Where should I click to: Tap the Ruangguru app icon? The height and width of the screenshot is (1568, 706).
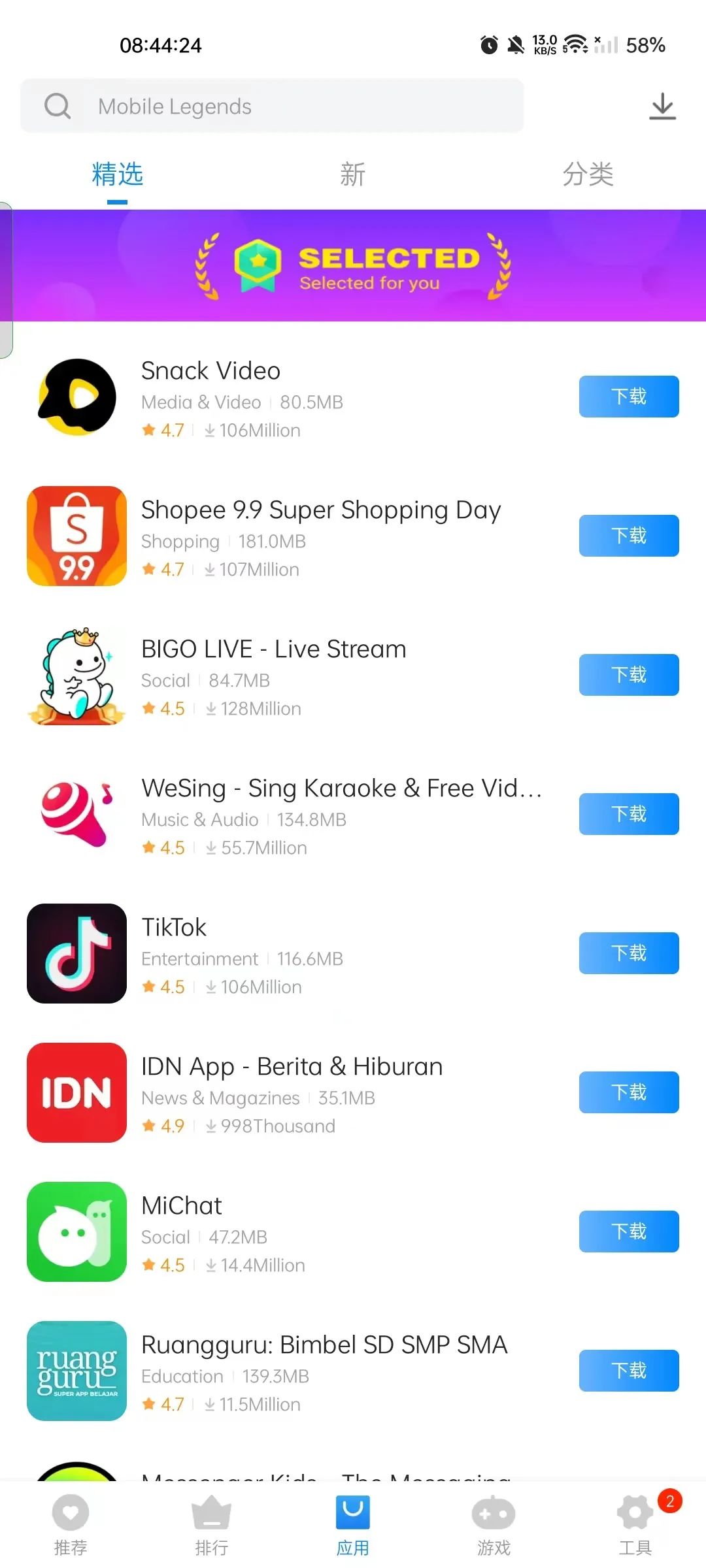76,1372
